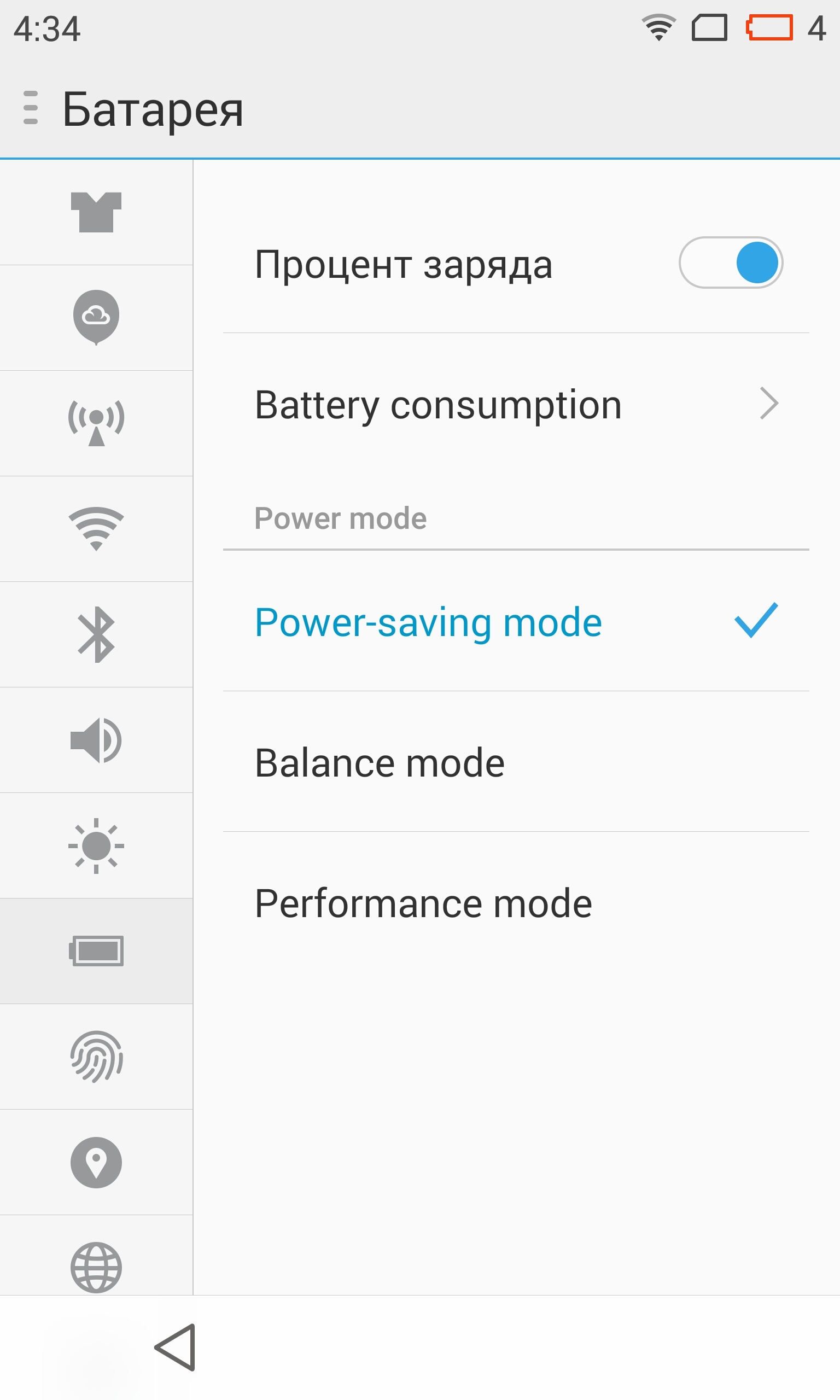Open the cloud account section
The image size is (840, 1400).
pos(96,318)
